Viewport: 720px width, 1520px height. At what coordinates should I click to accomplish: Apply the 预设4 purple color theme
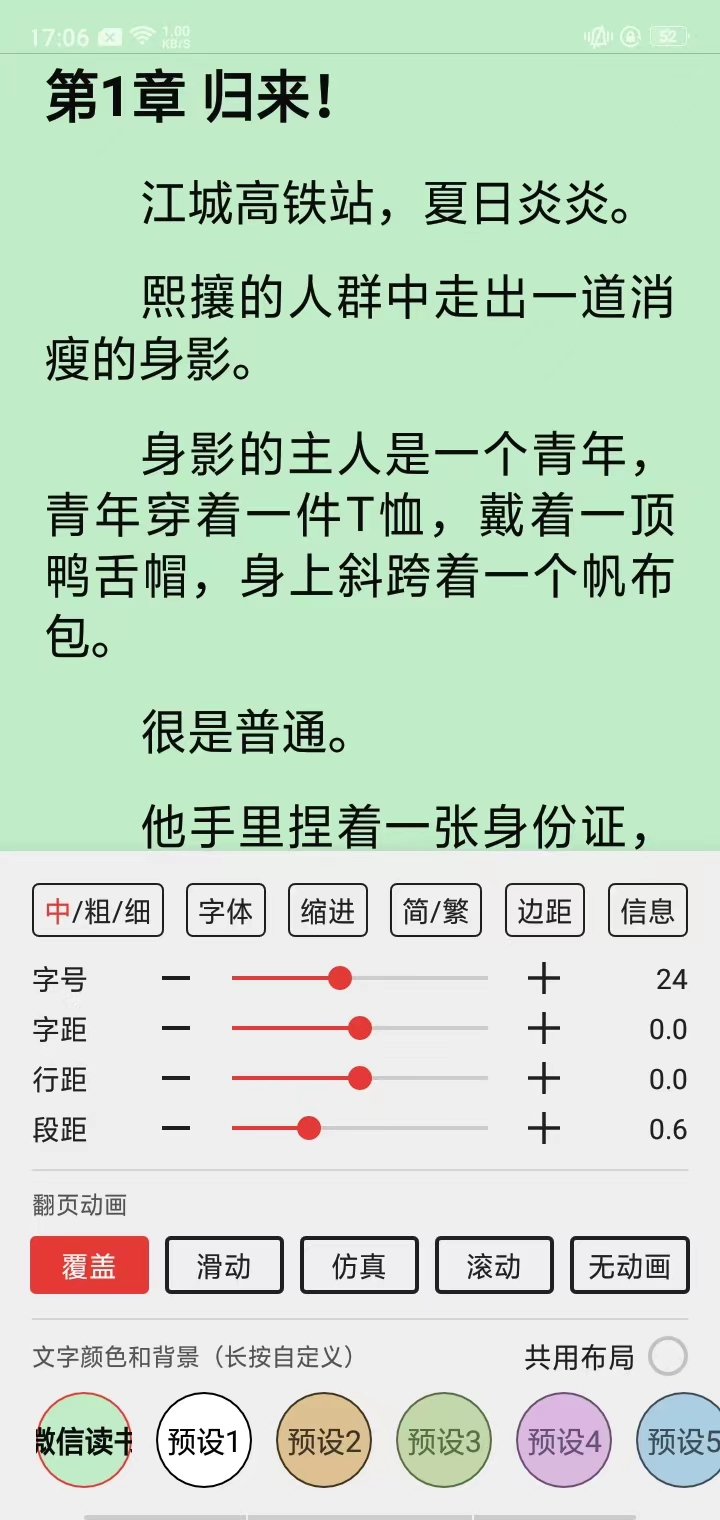[x=564, y=1440]
